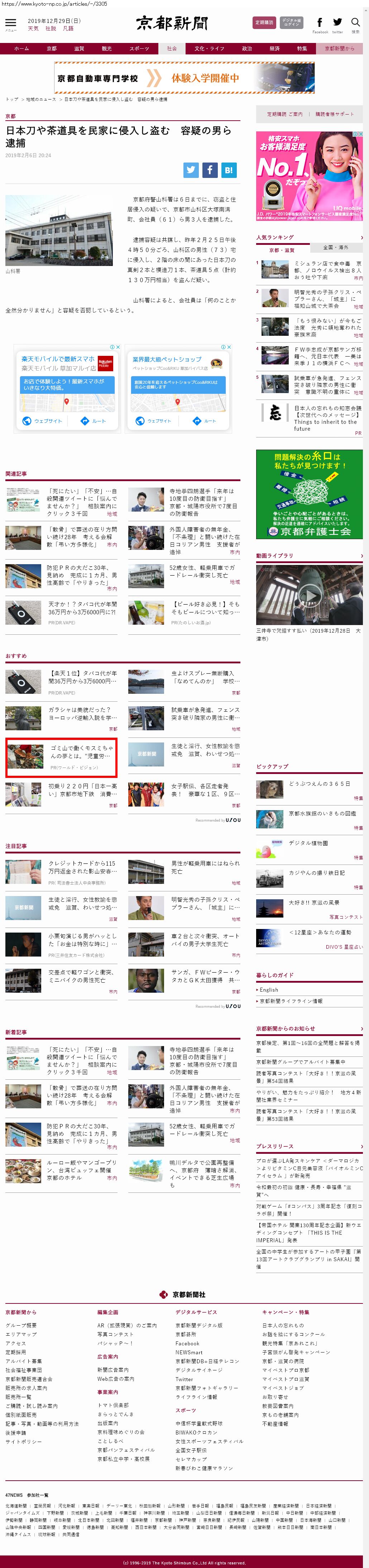The height and width of the screenshot is (1568, 369).
Task: Tap the デジタル版ログイン button
Action: click(292, 23)
